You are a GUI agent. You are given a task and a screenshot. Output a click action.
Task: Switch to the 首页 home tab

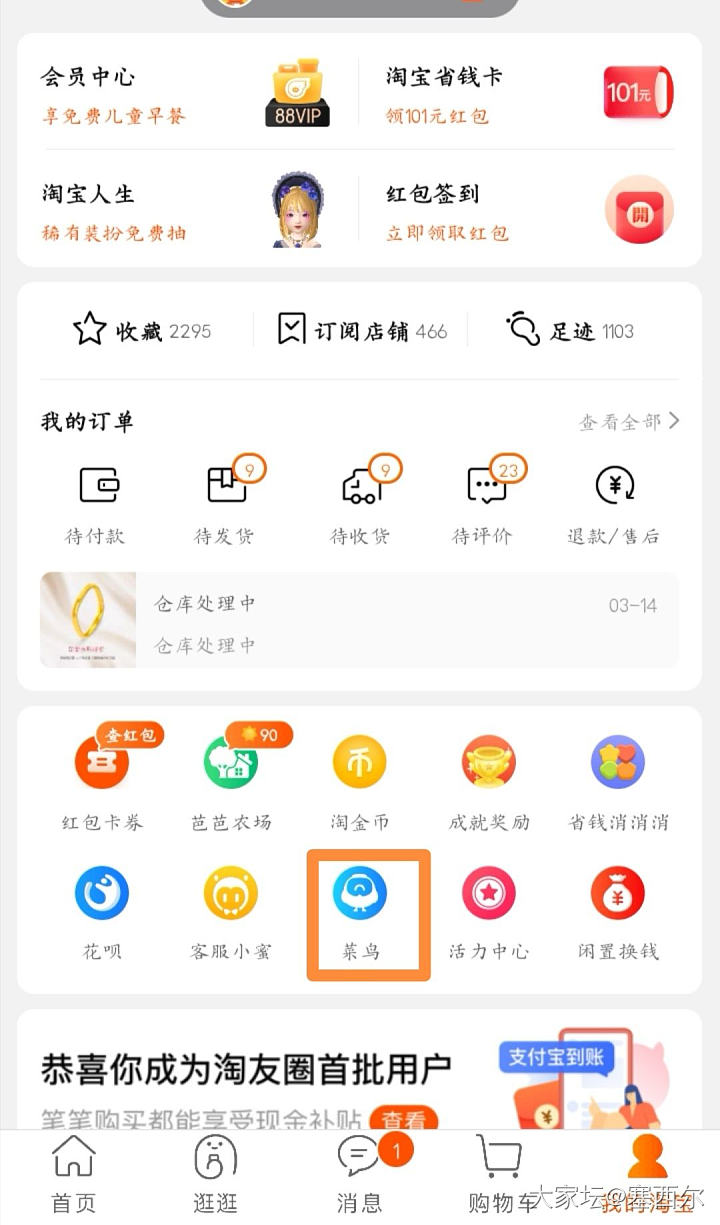74,1175
